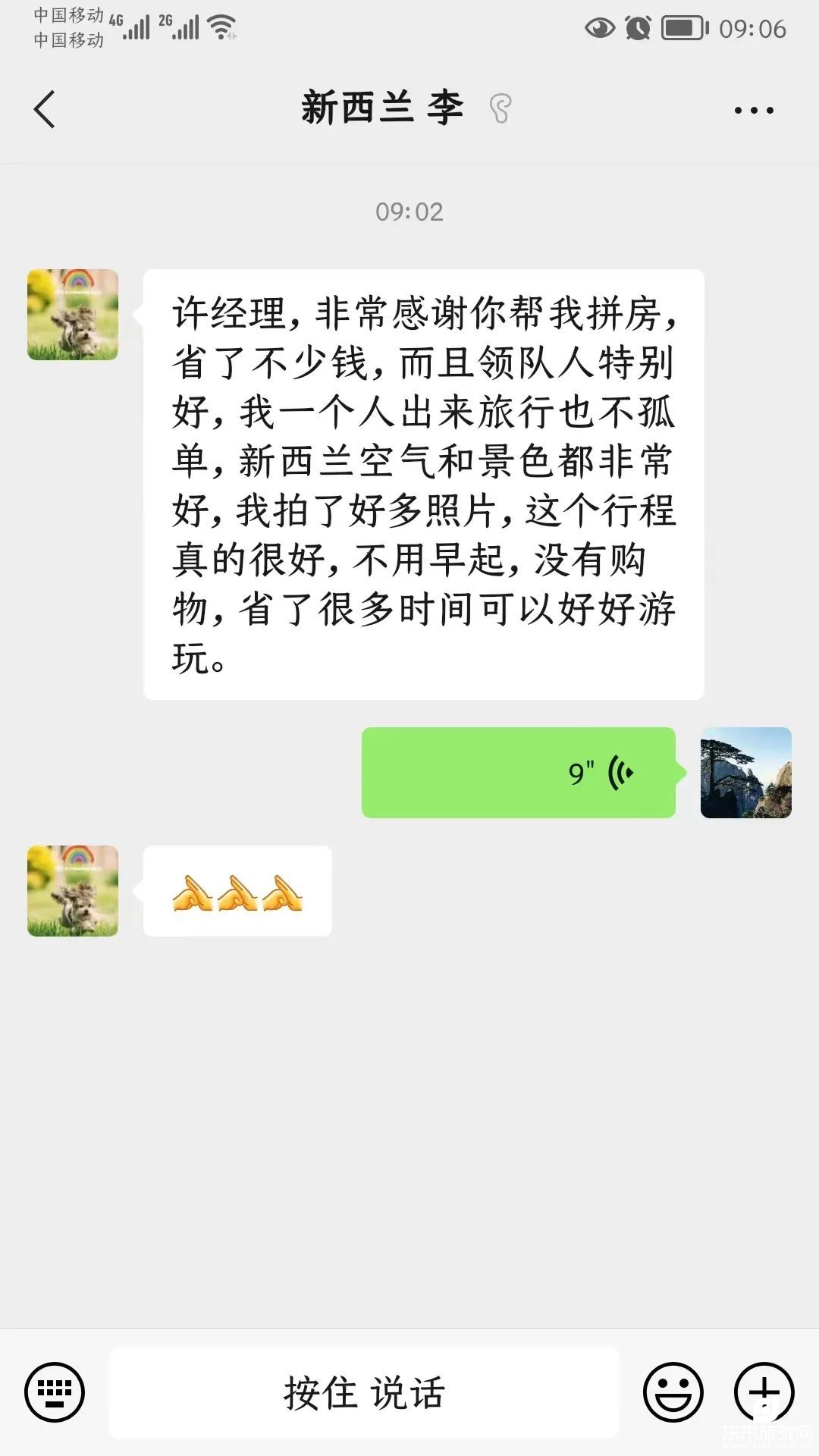Open my own profile avatar beside voice message
819x1456 pixels.
point(745,773)
